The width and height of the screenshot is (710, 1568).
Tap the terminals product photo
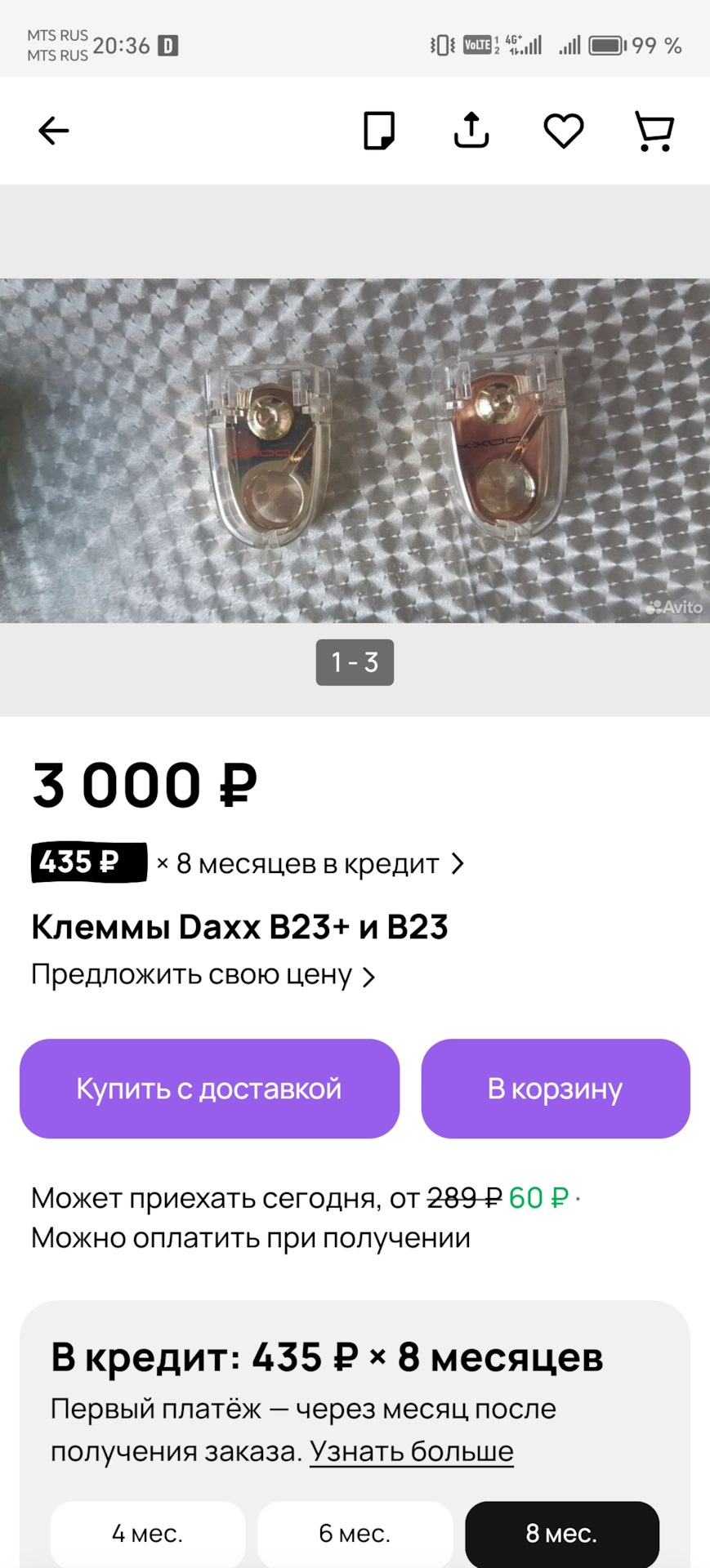coord(355,449)
